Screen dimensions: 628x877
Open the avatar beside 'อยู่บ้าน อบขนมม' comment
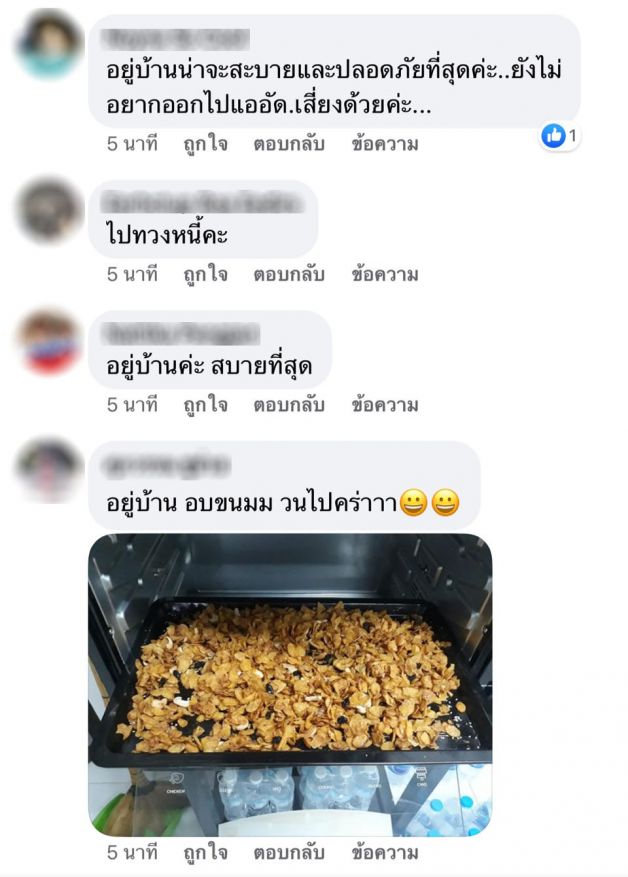(x=49, y=470)
